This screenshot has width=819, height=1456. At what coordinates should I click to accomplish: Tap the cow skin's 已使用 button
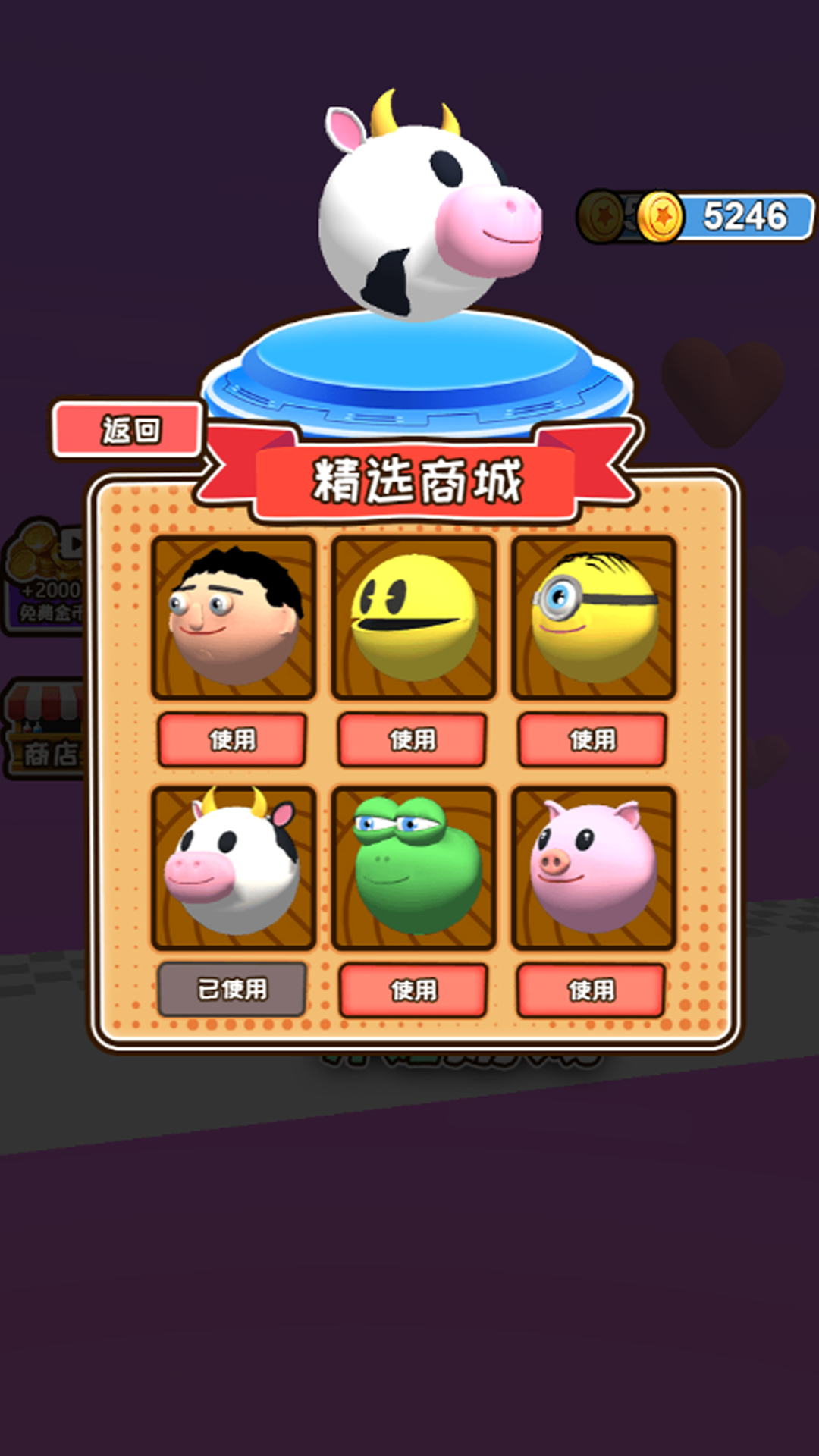pos(232,989)
